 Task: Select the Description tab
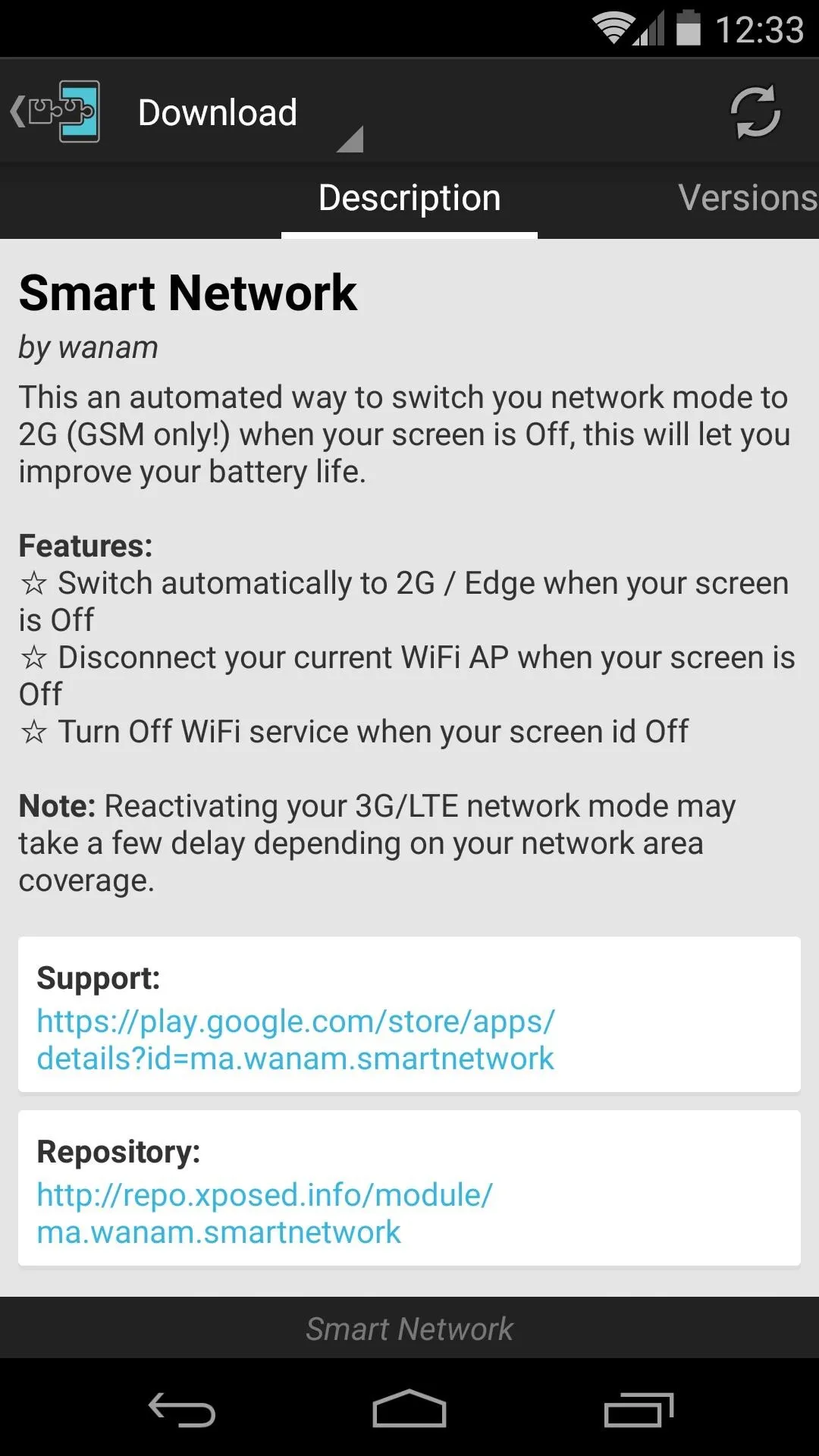(x=409, y=199)
